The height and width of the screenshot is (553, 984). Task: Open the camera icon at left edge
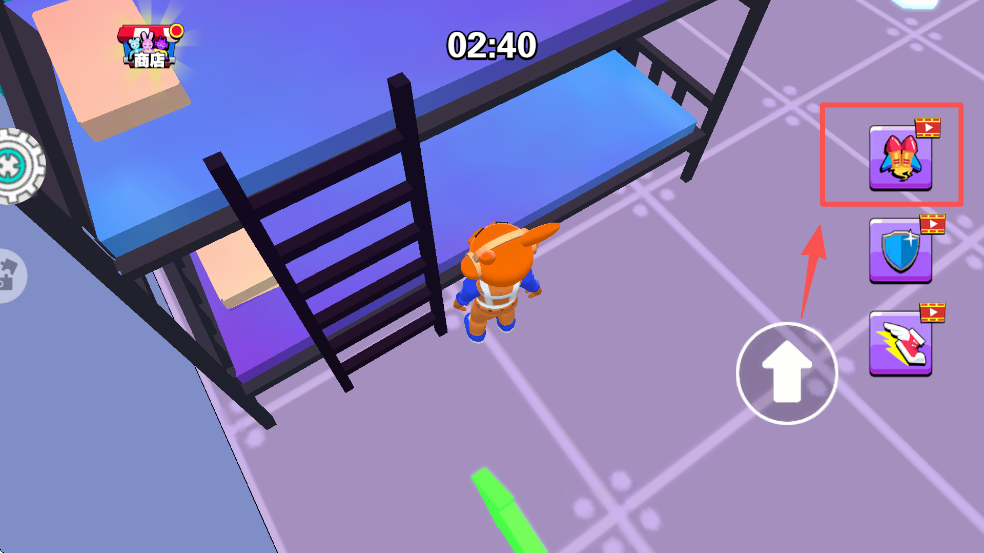pos(10,276)
